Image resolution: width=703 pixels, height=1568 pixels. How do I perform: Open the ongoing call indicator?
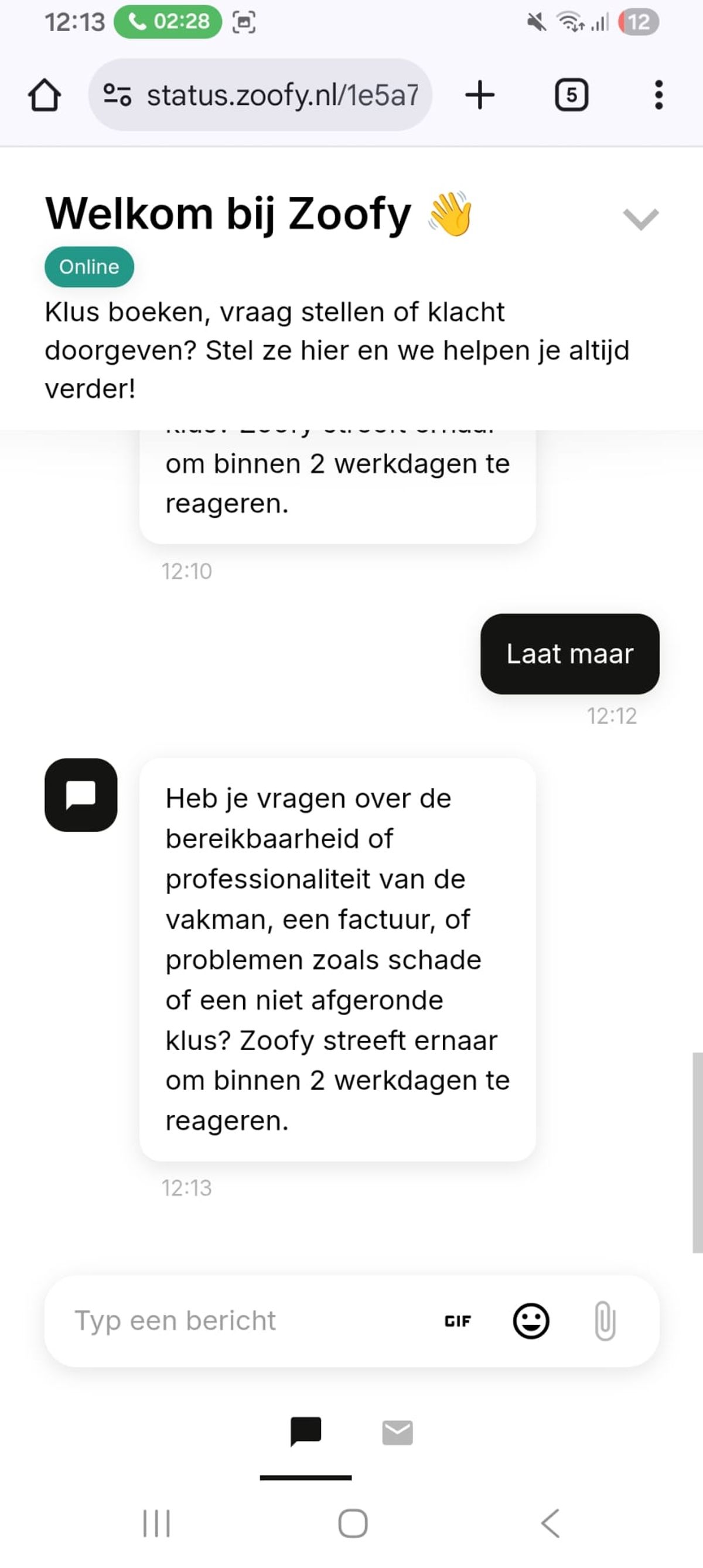tap(168, 22)
